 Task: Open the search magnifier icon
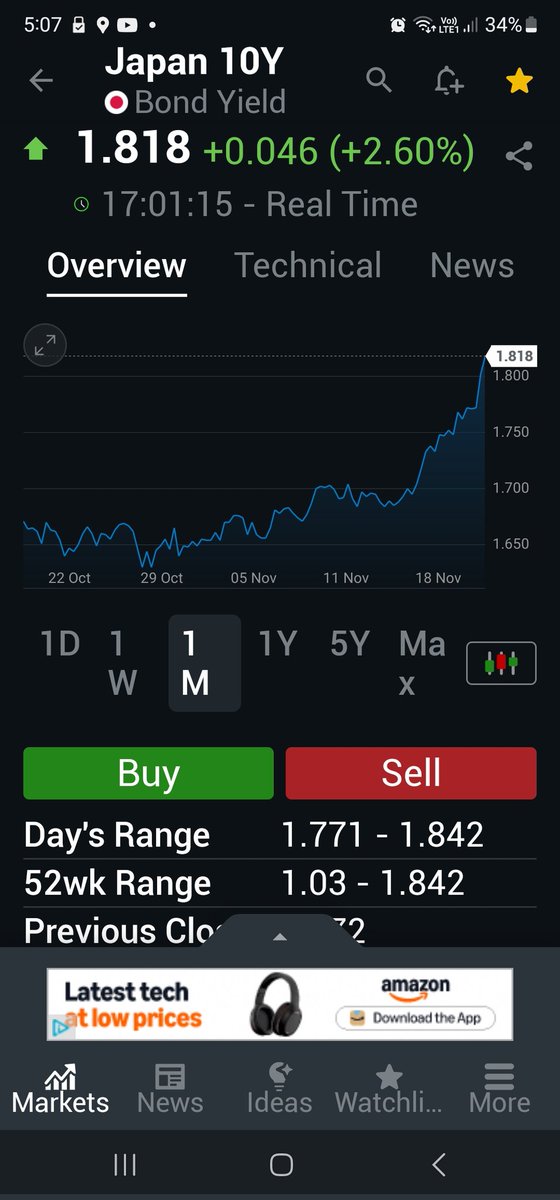(379, 80)
